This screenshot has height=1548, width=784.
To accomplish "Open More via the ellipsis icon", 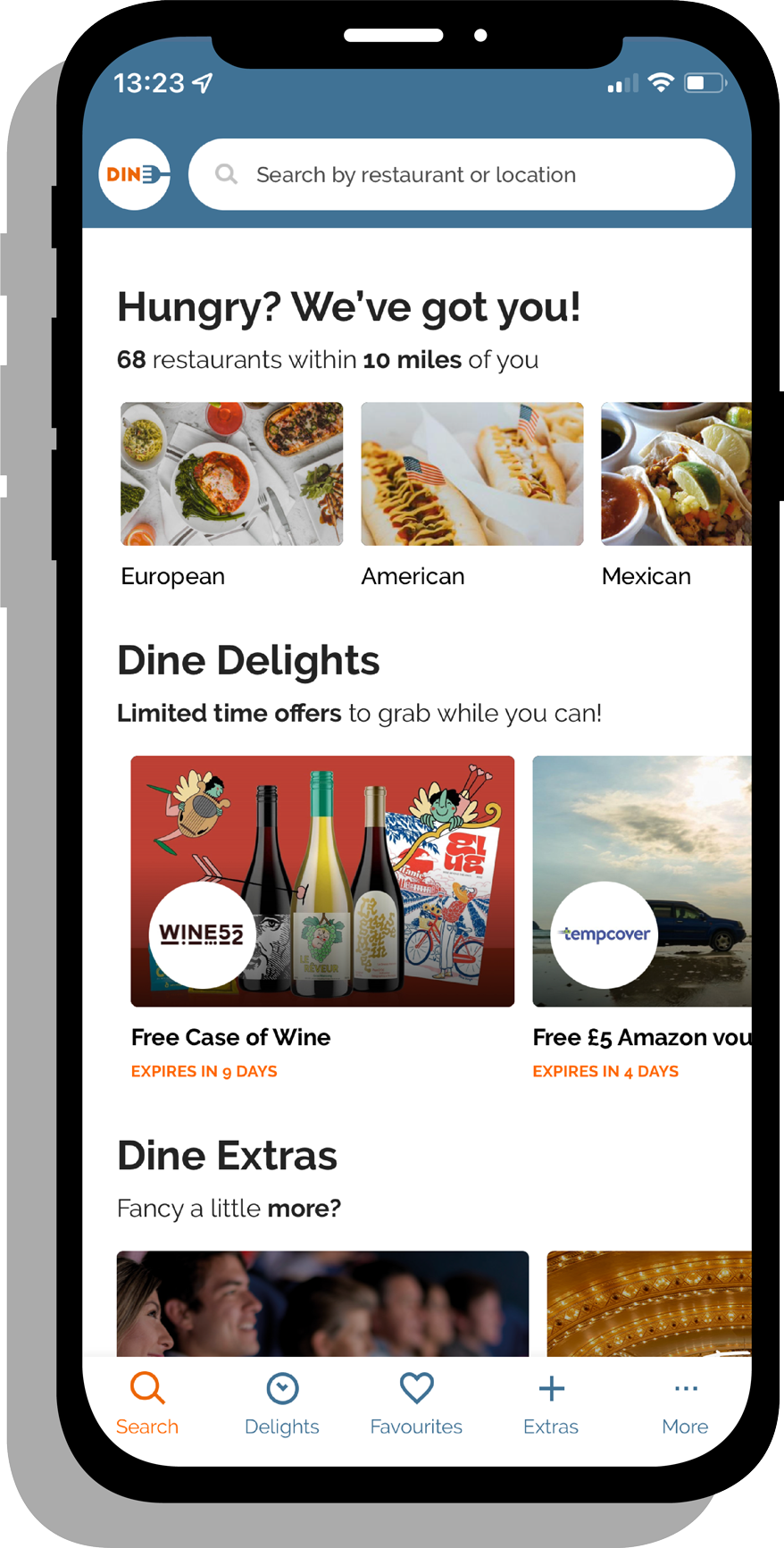I will 685,1387.
